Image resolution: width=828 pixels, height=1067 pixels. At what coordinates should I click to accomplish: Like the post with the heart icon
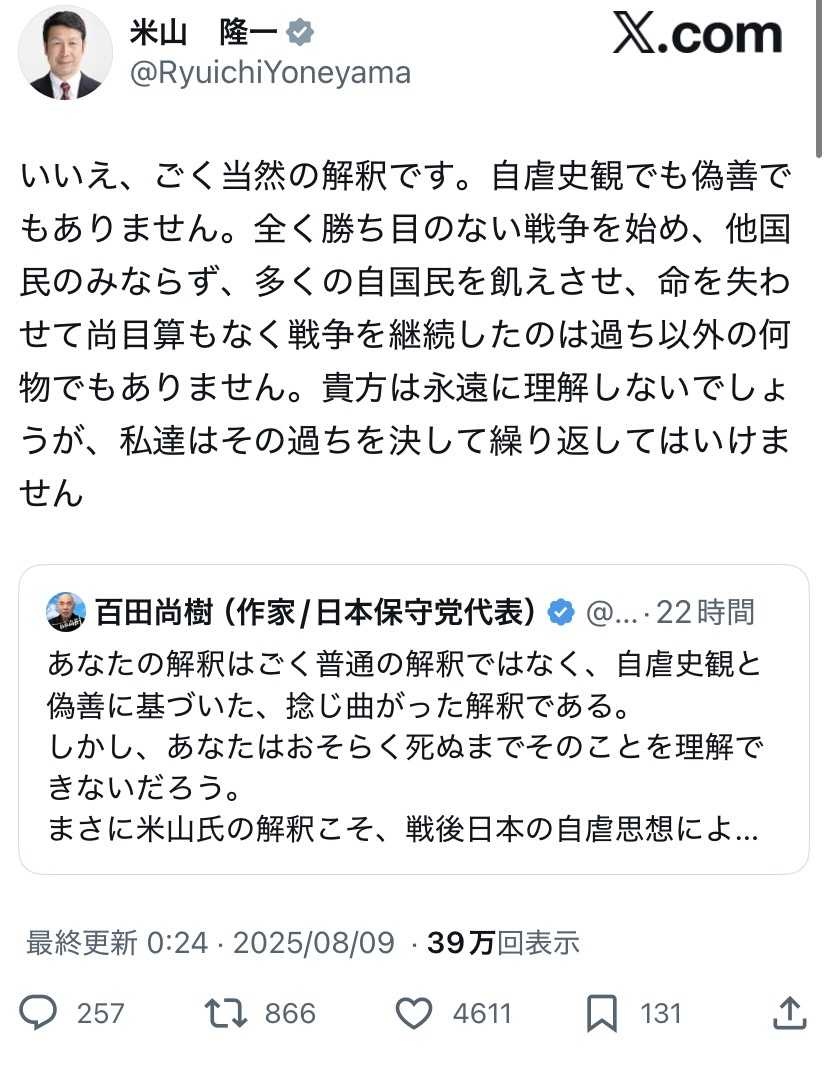point(413,1013)
